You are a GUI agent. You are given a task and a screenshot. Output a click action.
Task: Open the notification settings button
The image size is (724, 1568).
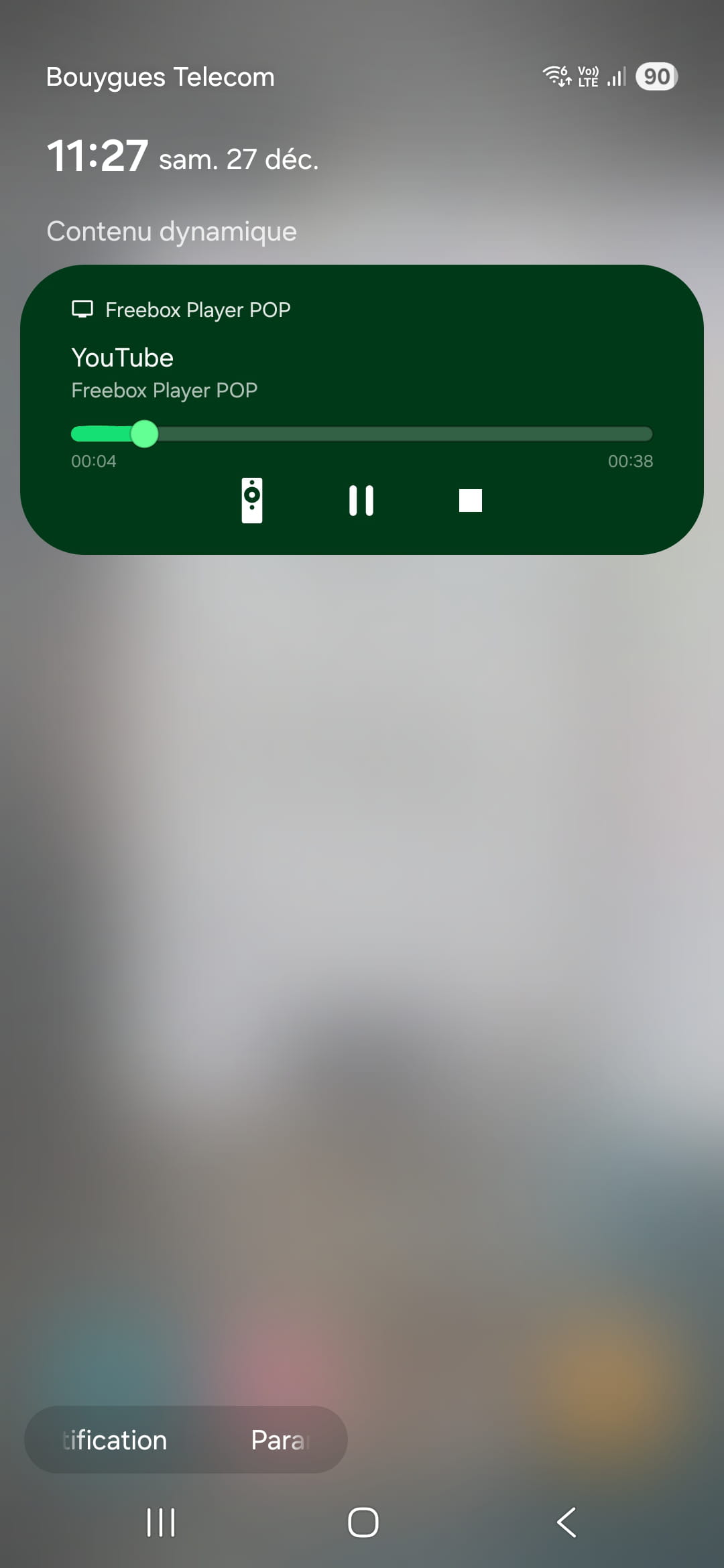[115, 1440]
